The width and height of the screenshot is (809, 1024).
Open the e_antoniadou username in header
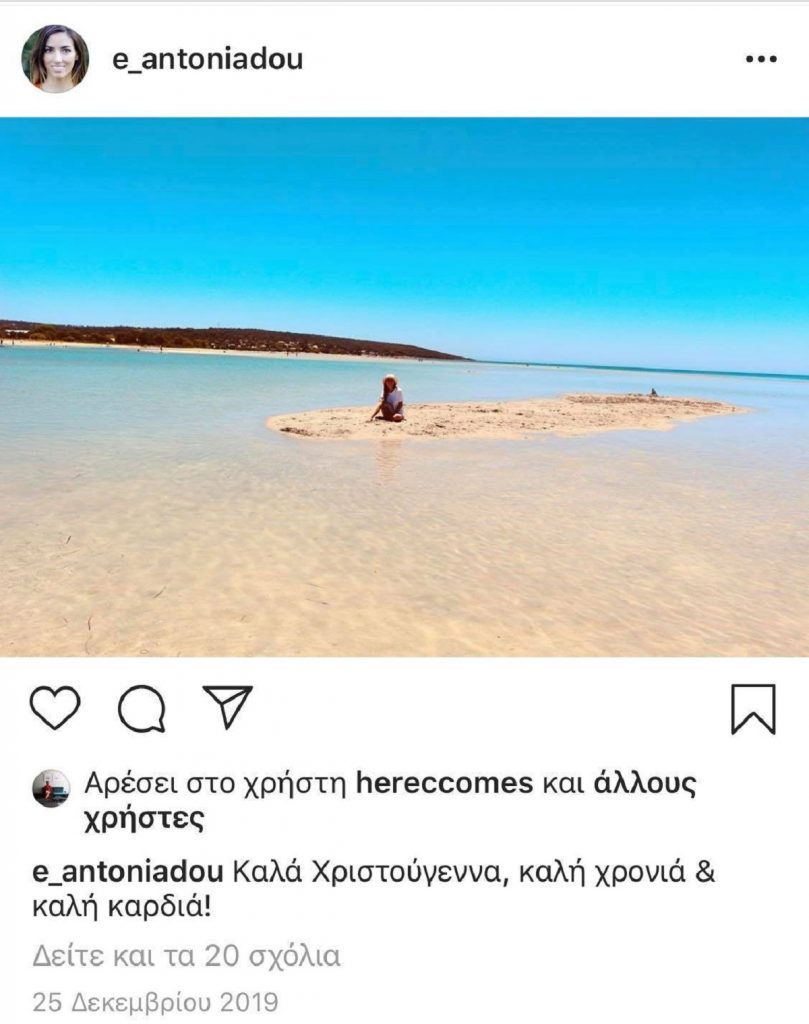pyautogui.click(x=207, y=60)
